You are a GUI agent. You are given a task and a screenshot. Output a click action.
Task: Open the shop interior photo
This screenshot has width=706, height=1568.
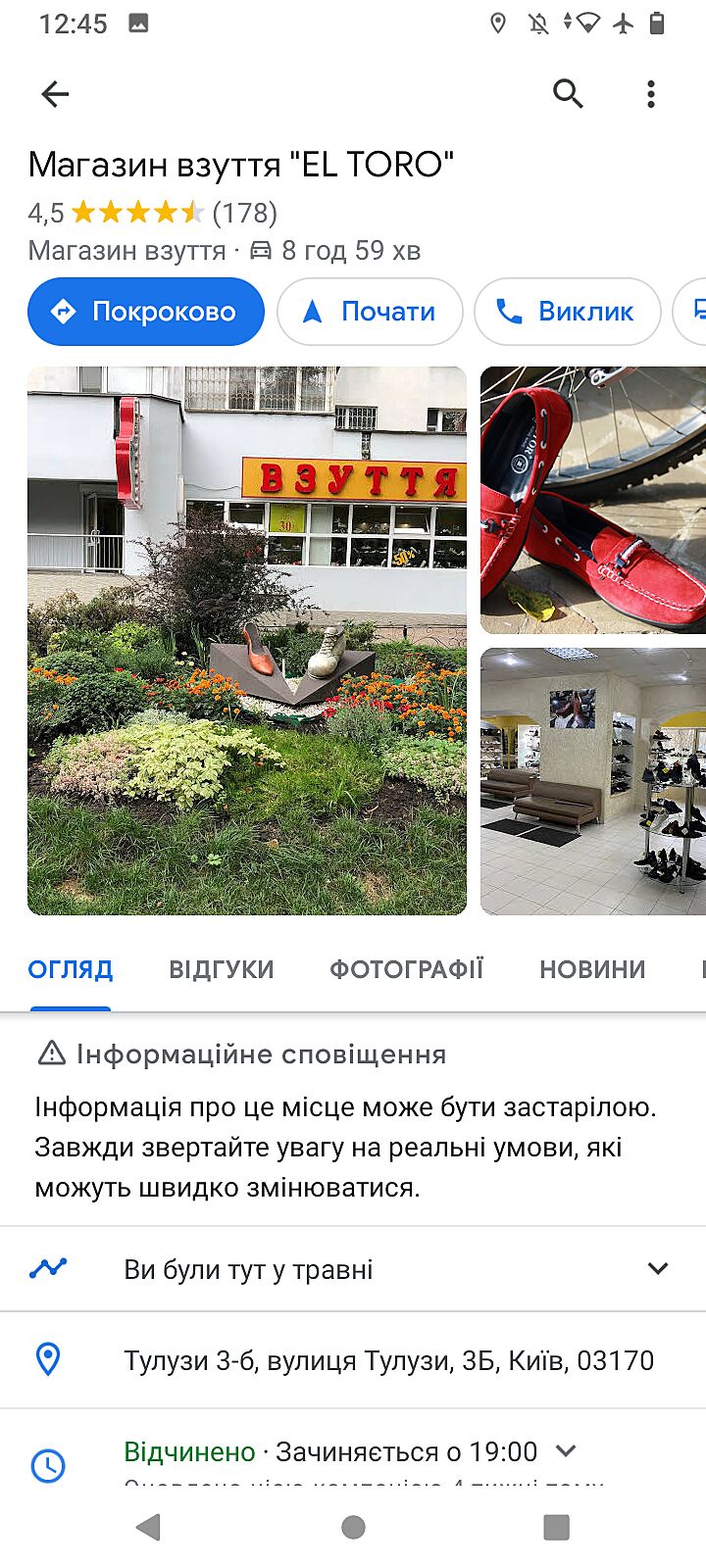click(592, 781)
